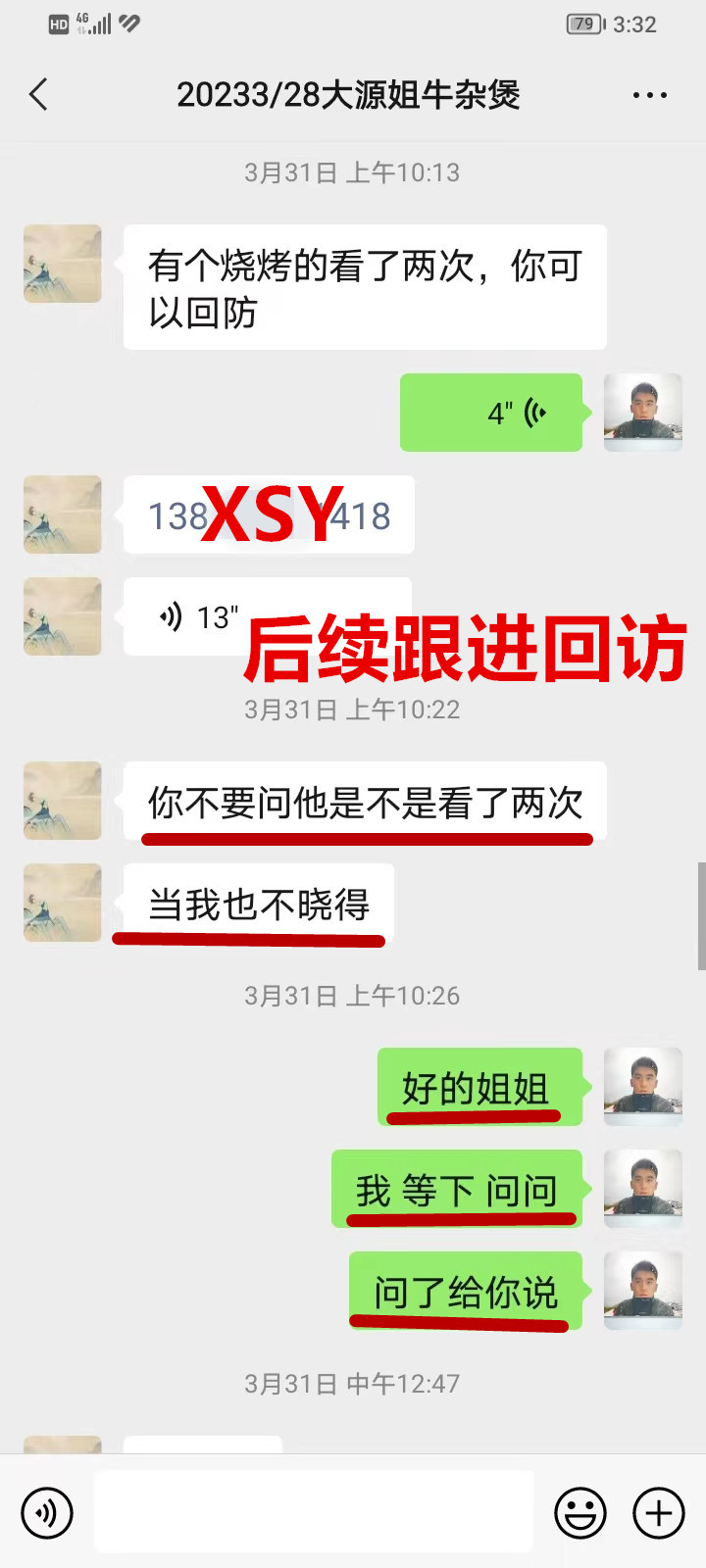Switch to voice input mode
Image resolution: width=706 pixels, height=1568 pixels.
point(47,1512)
